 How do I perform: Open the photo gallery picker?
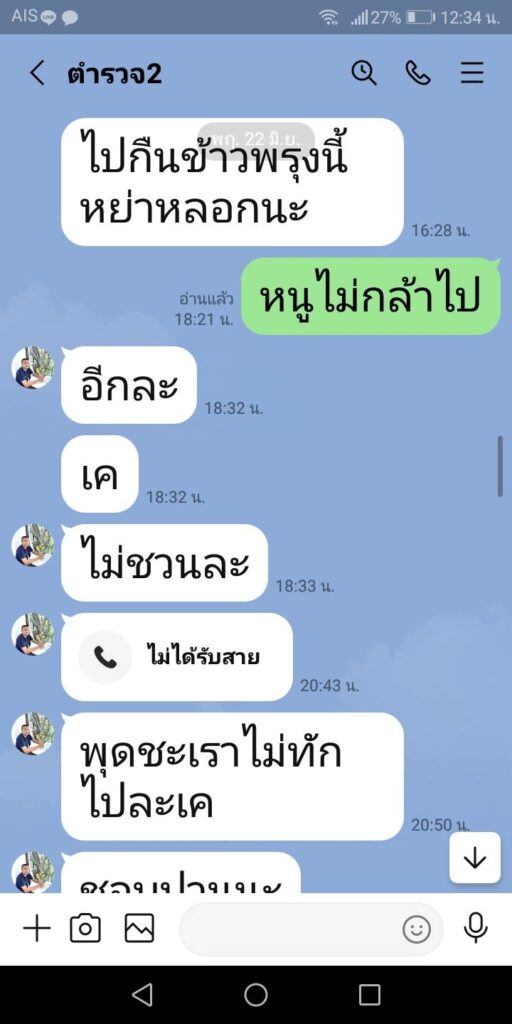[139, 929]
